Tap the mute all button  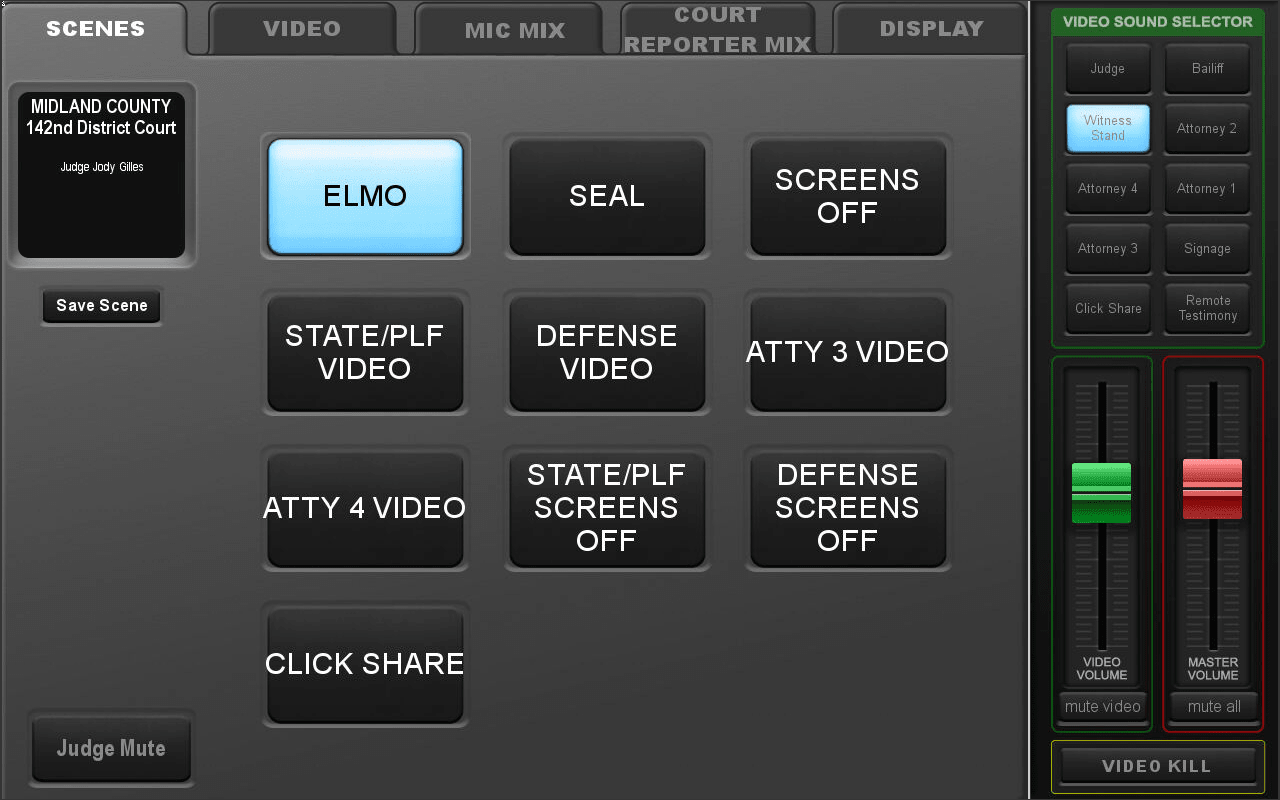click(1213, 707)
